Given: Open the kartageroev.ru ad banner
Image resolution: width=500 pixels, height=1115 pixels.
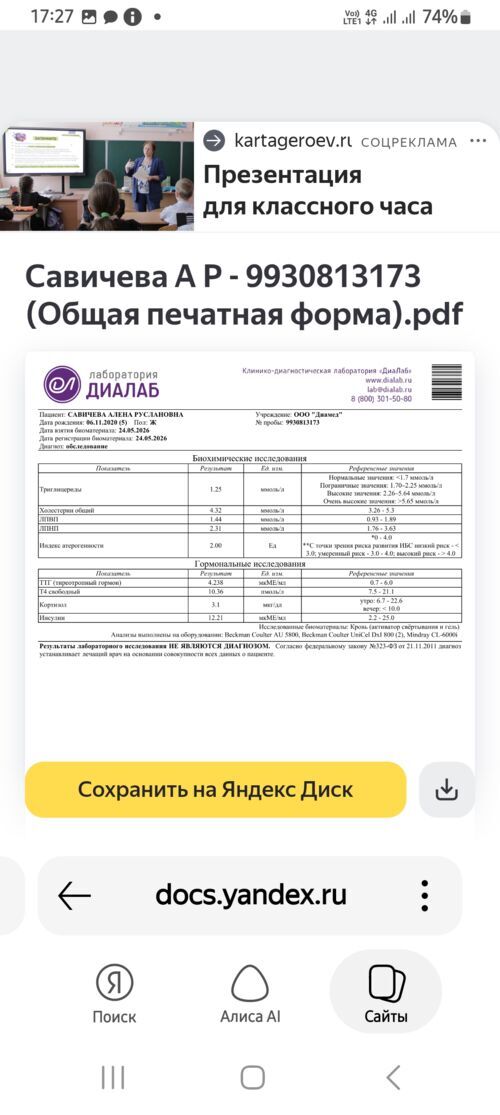Looking at the screenshot, I should 250,176.
